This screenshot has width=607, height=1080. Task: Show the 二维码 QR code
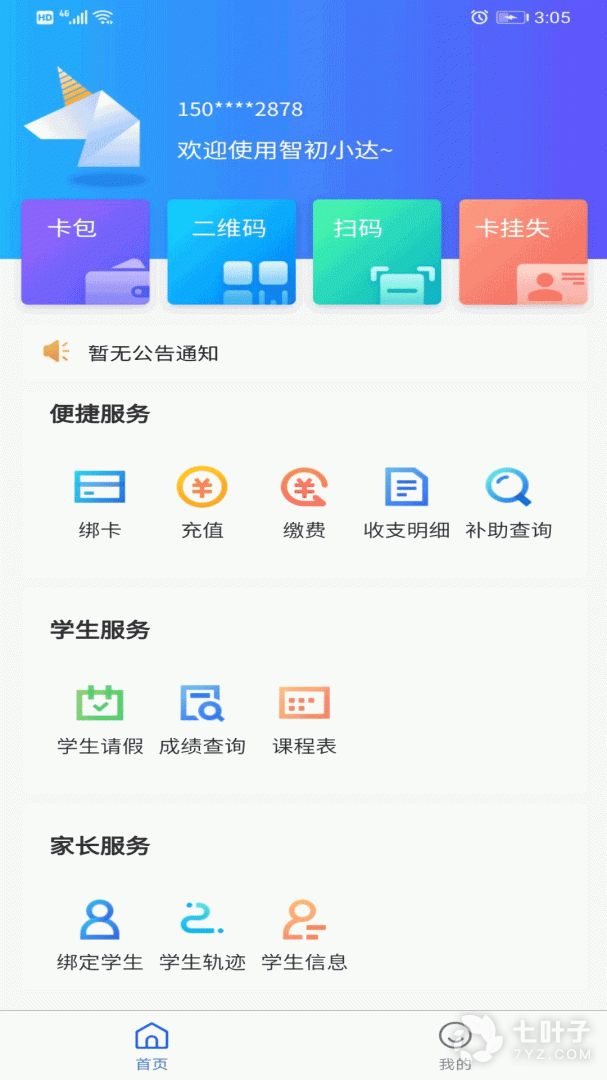(231, 252)
